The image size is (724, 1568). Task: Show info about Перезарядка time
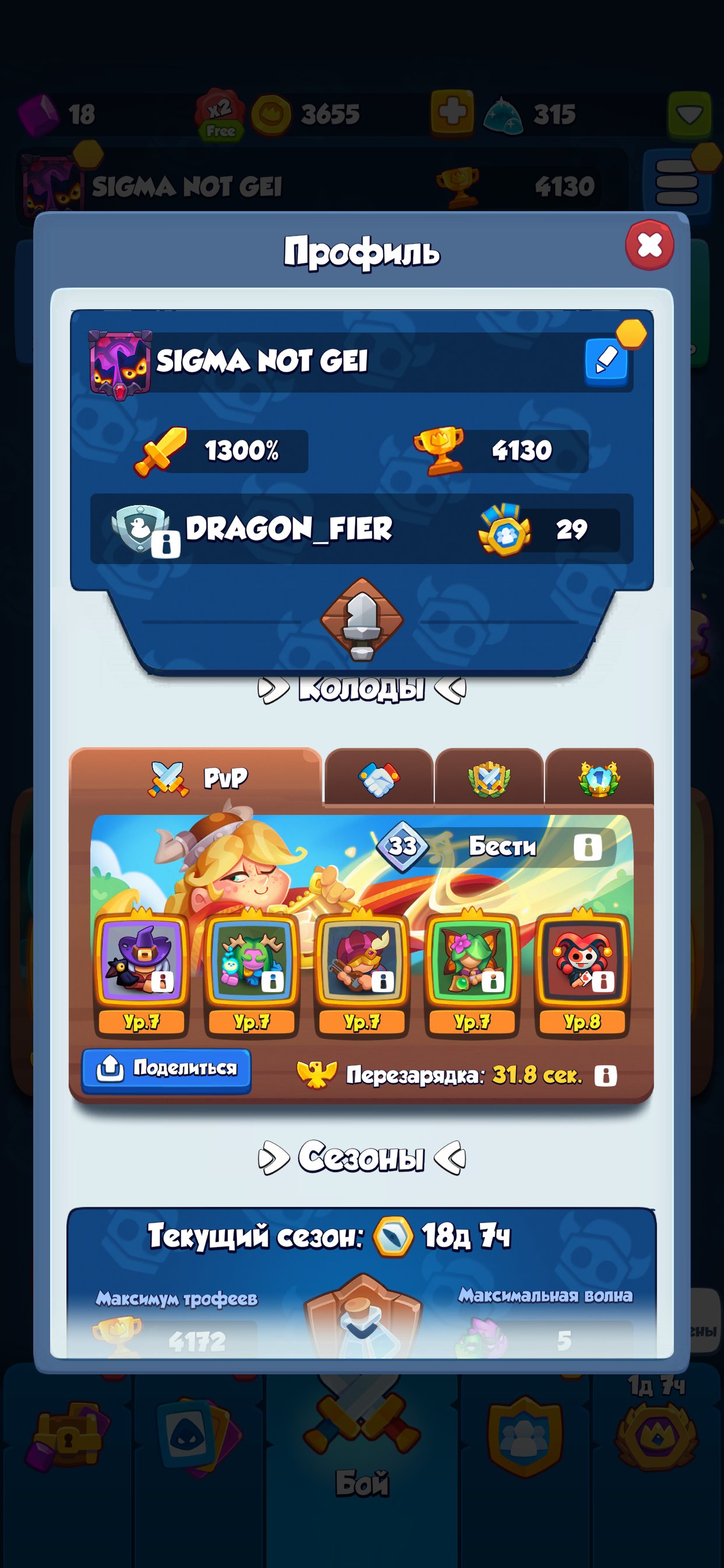click(x=605, y=1076)
